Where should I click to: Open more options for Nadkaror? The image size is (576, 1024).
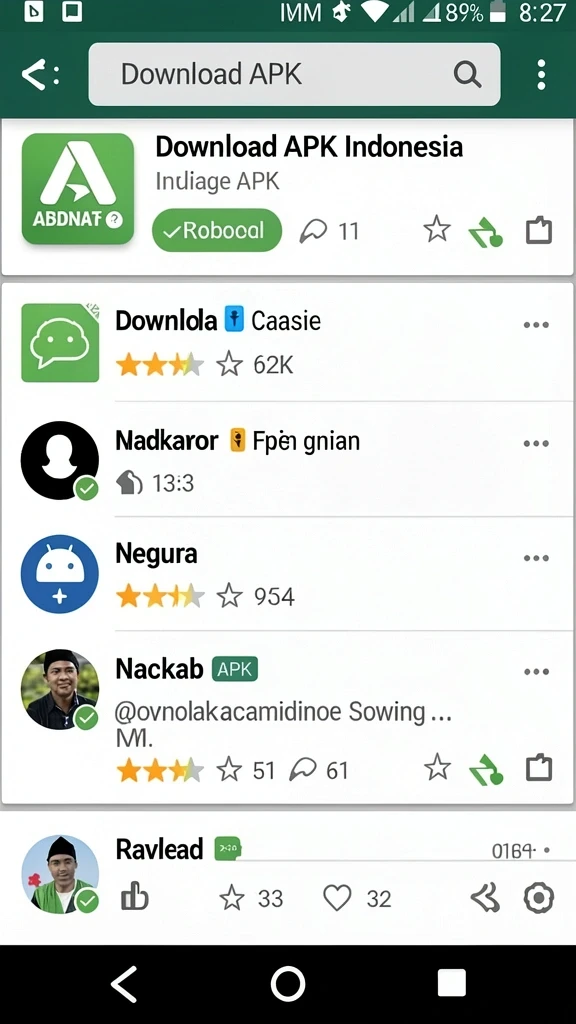pyautogui.click(x=536, y=443)
